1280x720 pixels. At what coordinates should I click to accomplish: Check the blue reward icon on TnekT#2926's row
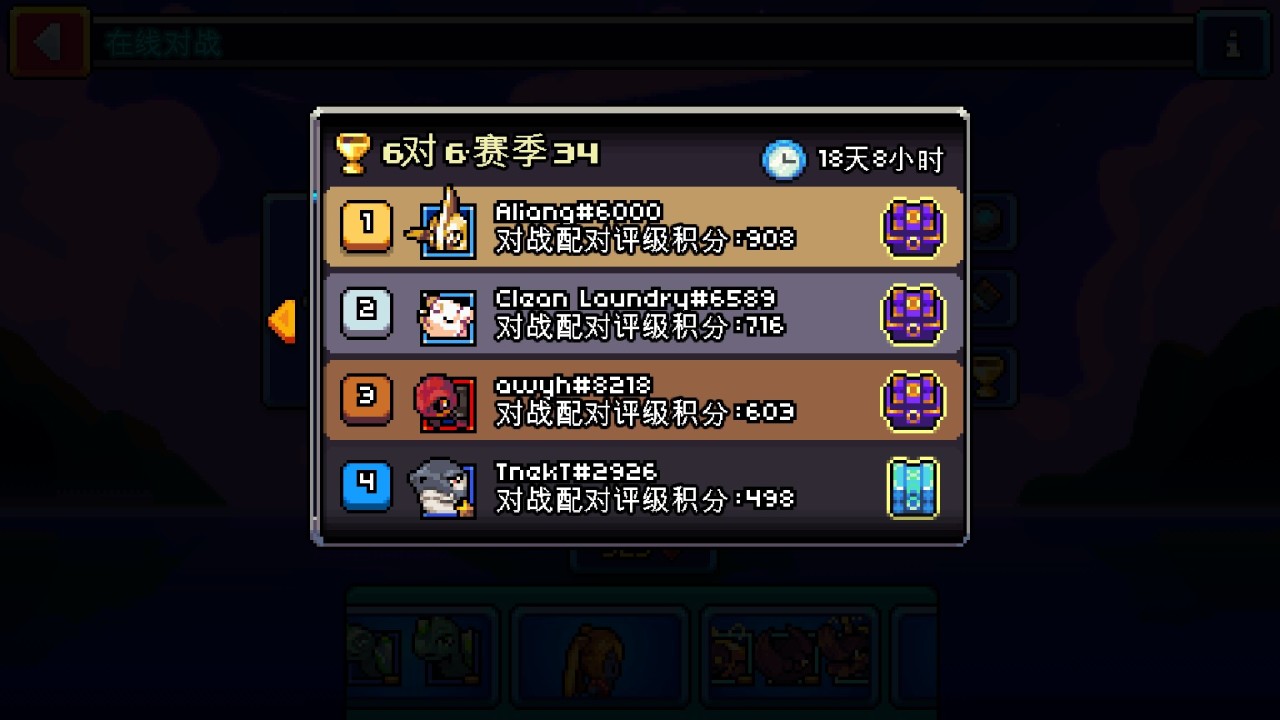(x=912, y=487)
